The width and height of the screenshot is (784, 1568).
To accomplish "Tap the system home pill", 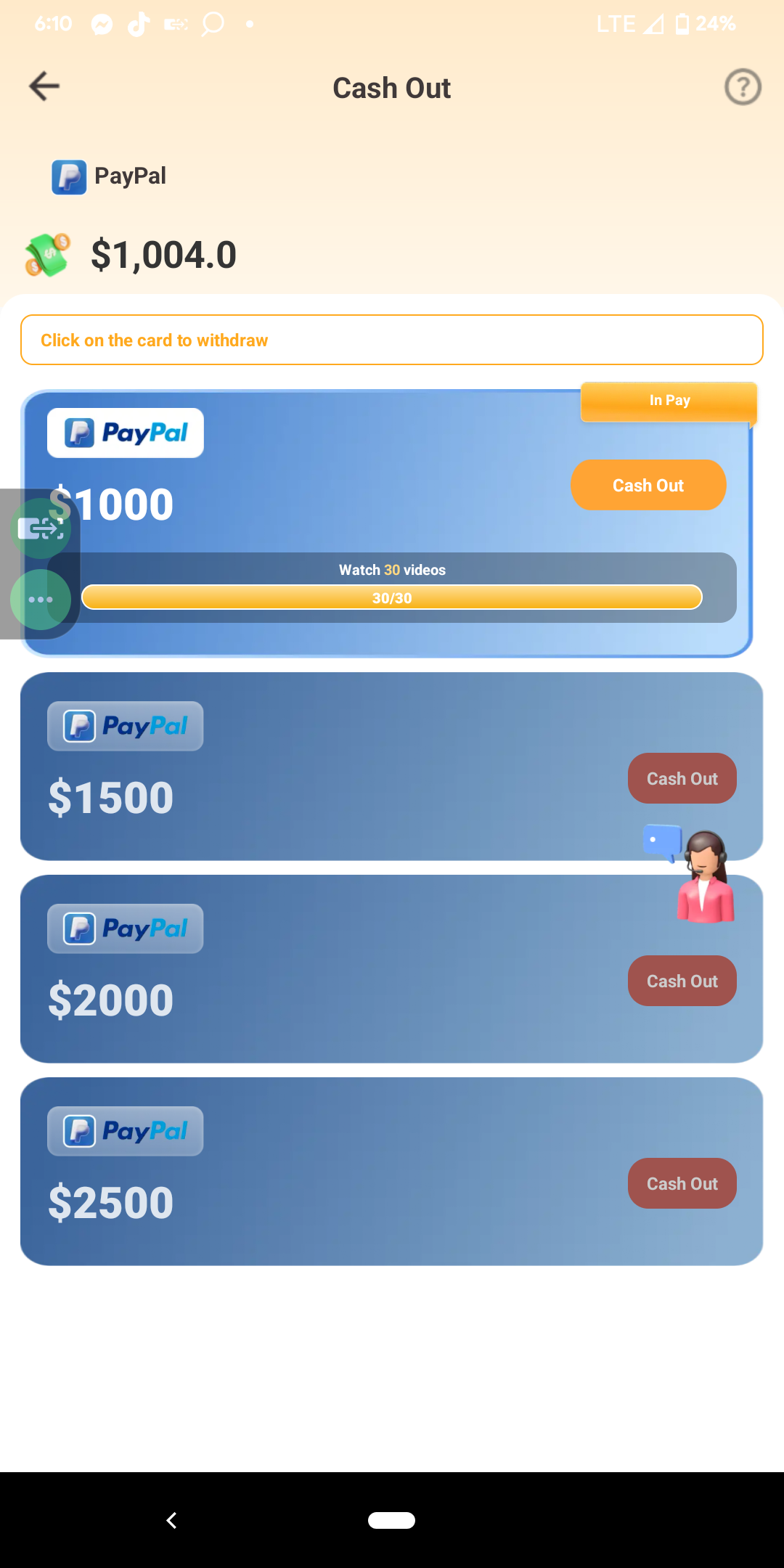I will [391, 1520].
